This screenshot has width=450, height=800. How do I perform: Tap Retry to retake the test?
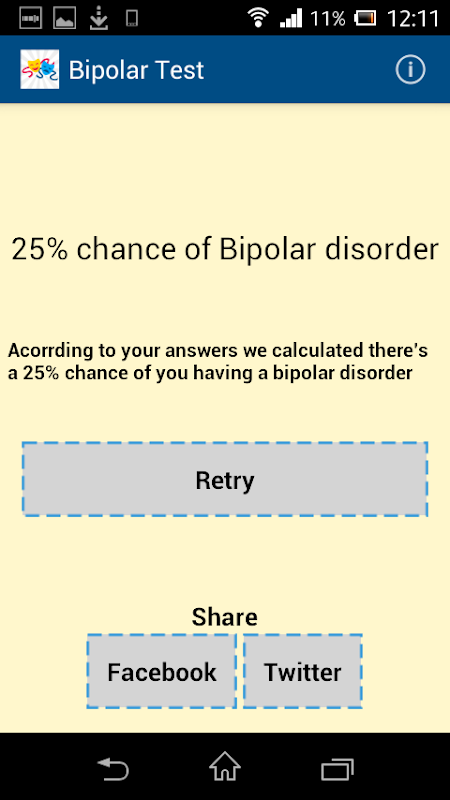click(x=224, y=479)
